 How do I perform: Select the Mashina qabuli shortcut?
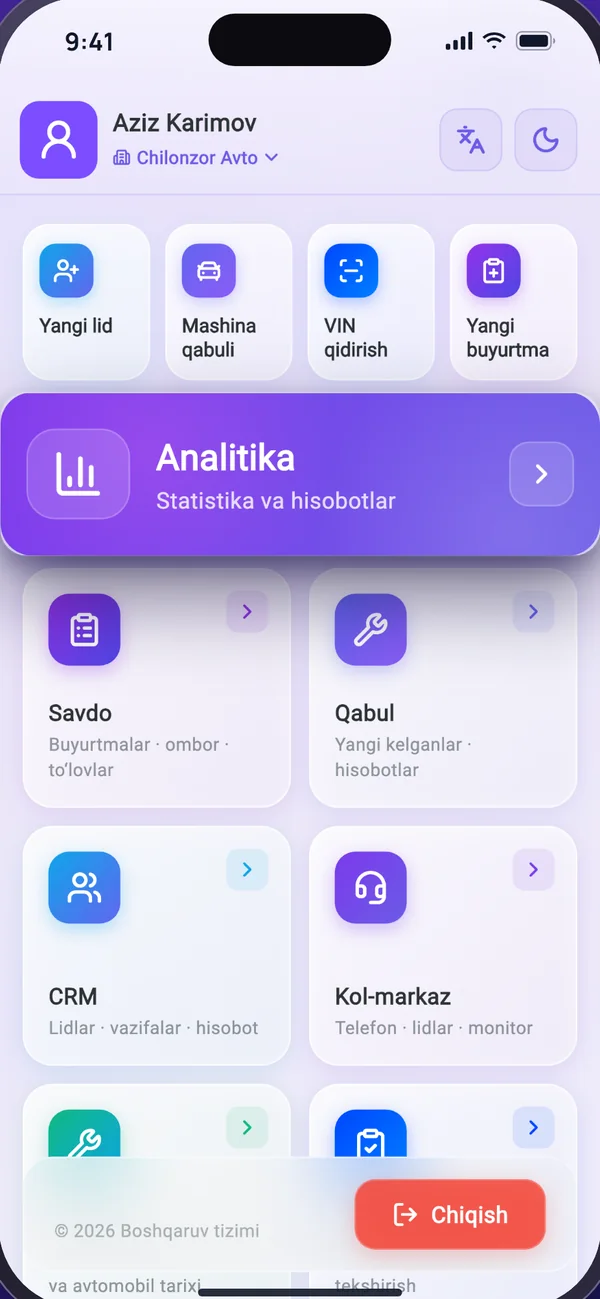[229, 302]
